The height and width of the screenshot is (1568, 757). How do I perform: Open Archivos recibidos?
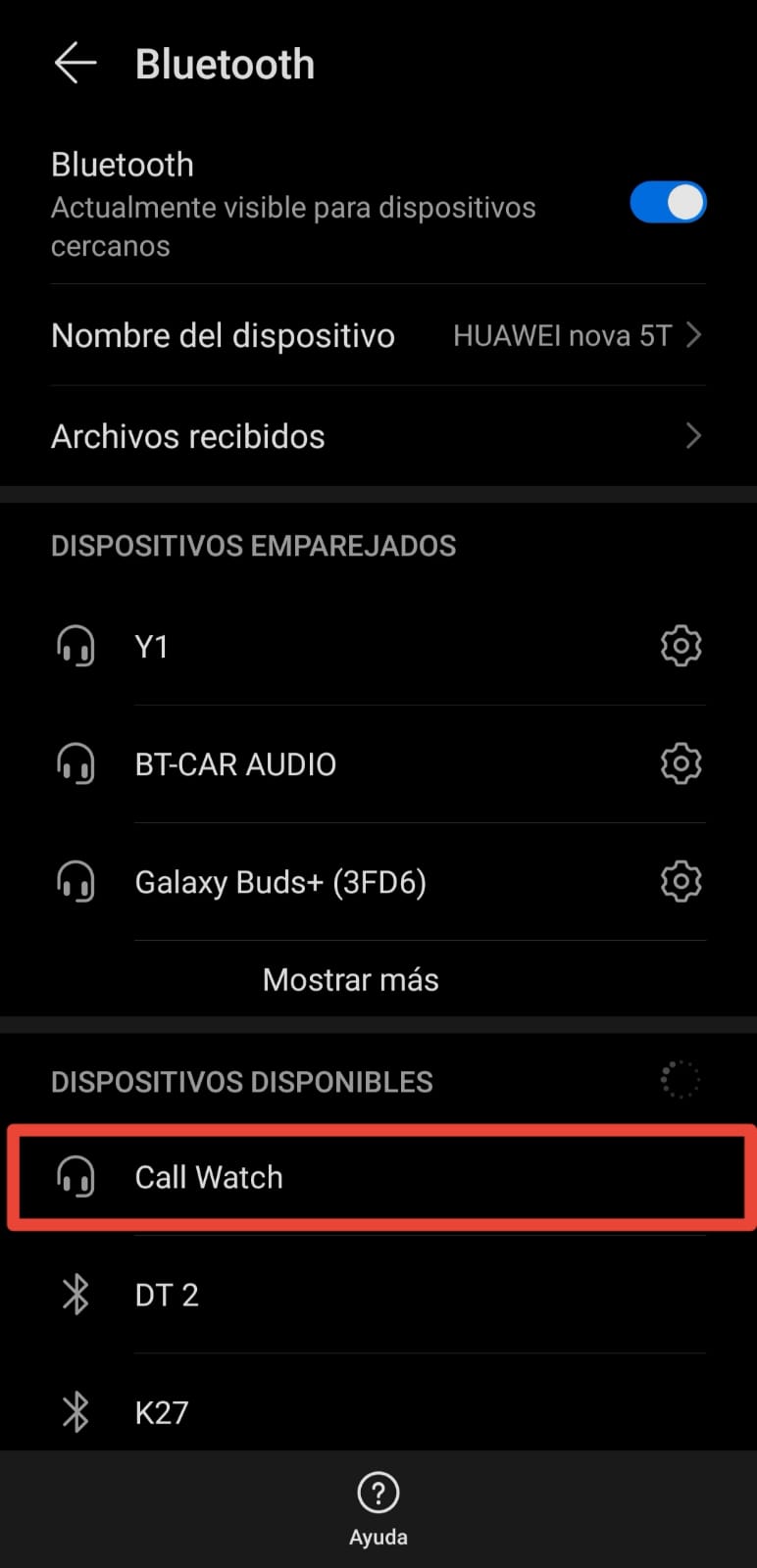[x=378, y=436]
